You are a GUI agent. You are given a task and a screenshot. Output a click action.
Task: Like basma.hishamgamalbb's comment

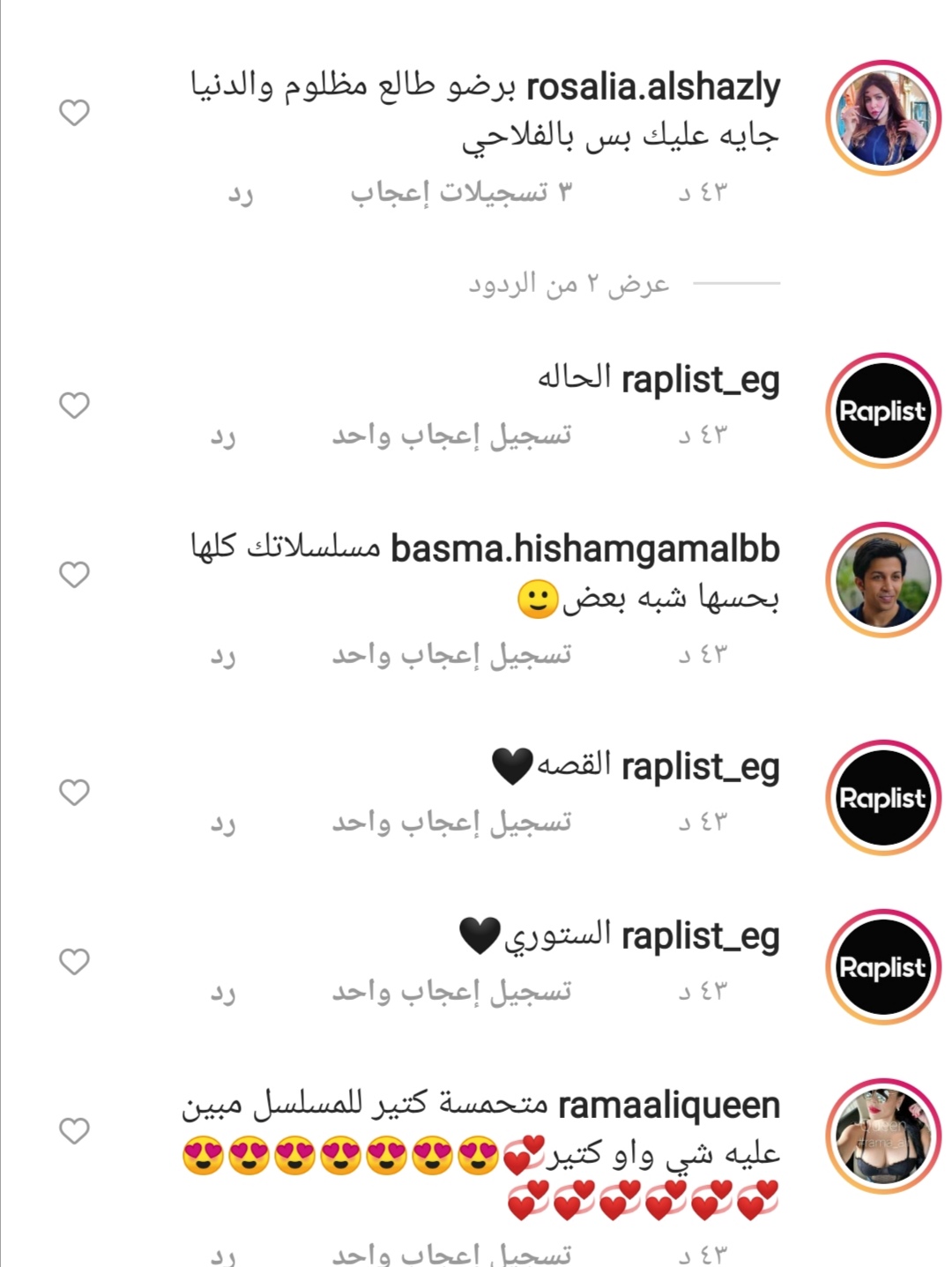pos(74,575)
